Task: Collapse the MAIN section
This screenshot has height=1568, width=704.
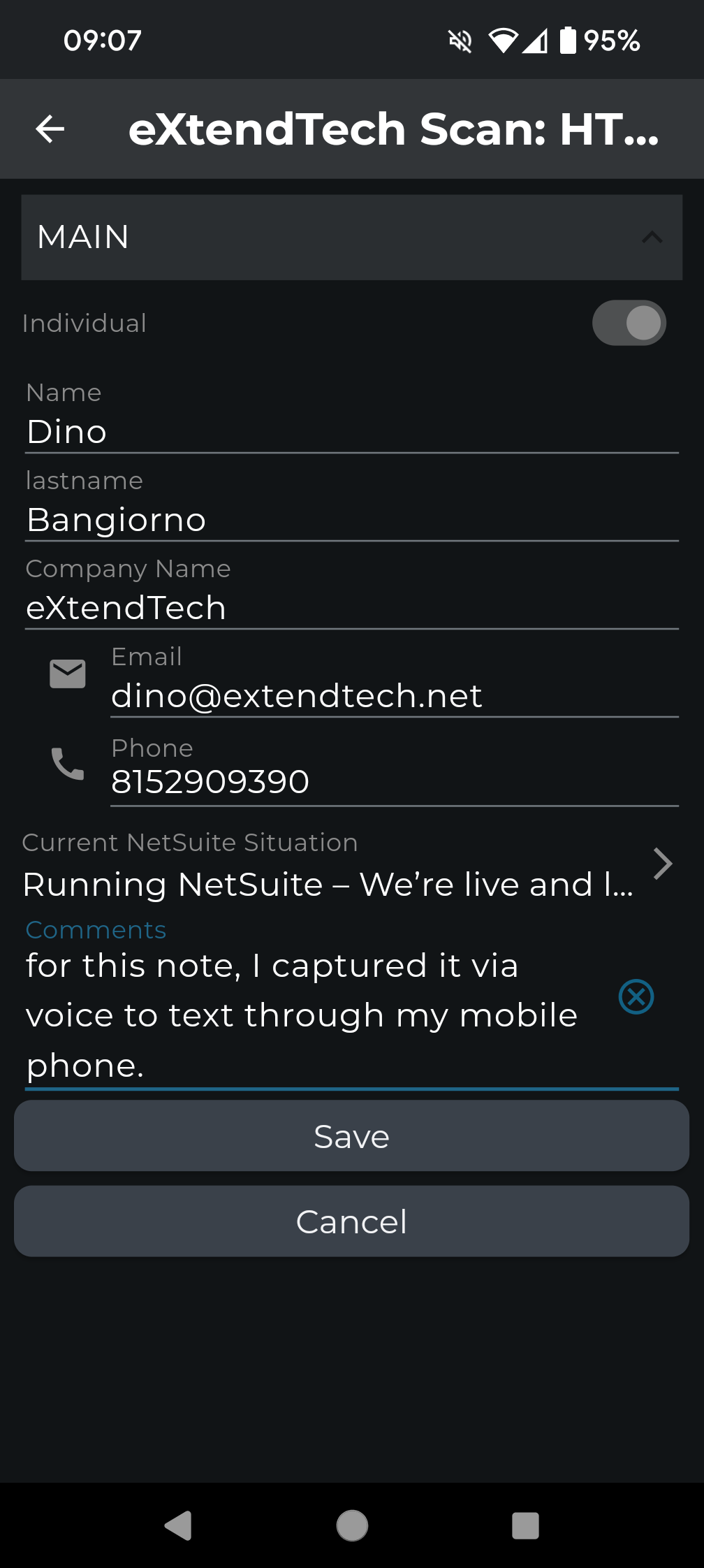Action: point(351,238)
